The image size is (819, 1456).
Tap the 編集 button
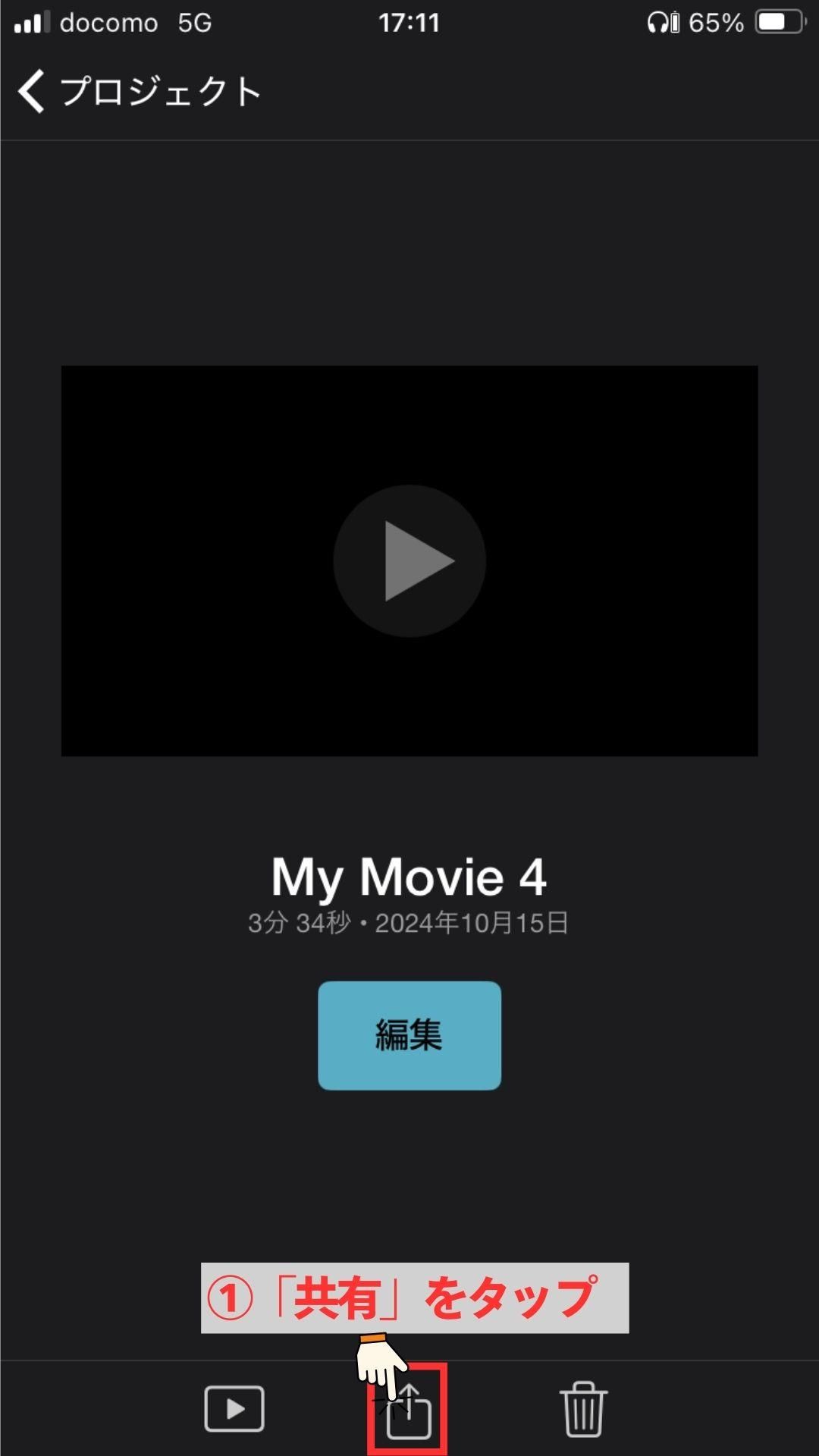coord(409,1035)
